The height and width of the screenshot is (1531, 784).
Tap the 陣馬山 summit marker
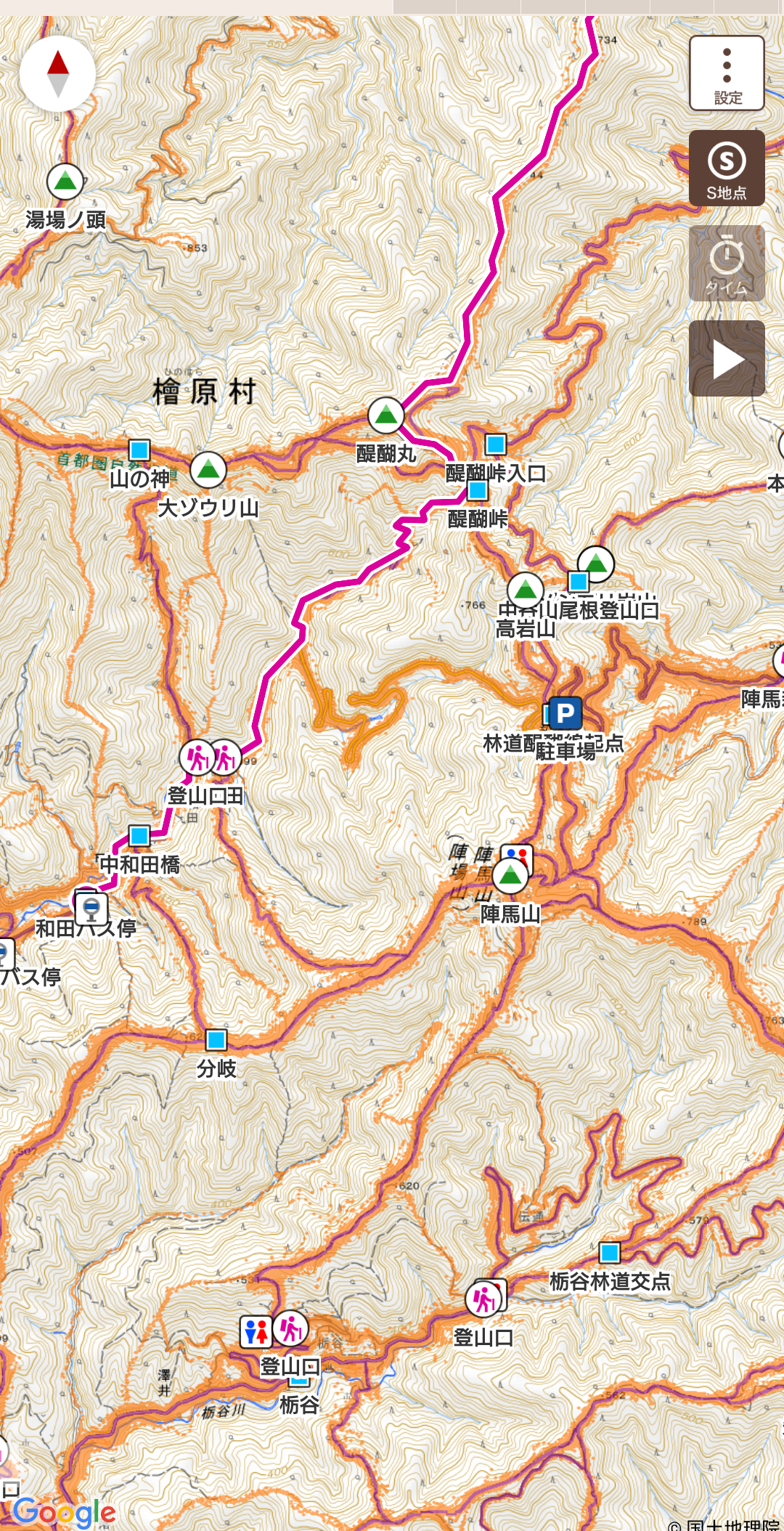pos(511,877)
